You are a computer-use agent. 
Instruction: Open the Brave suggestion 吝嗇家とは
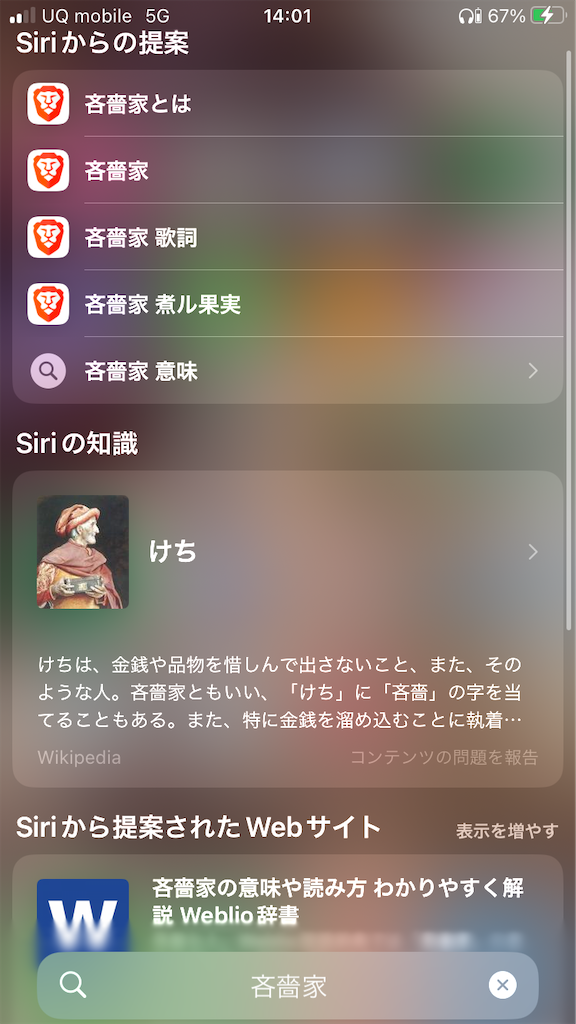(x=287, y=104)
